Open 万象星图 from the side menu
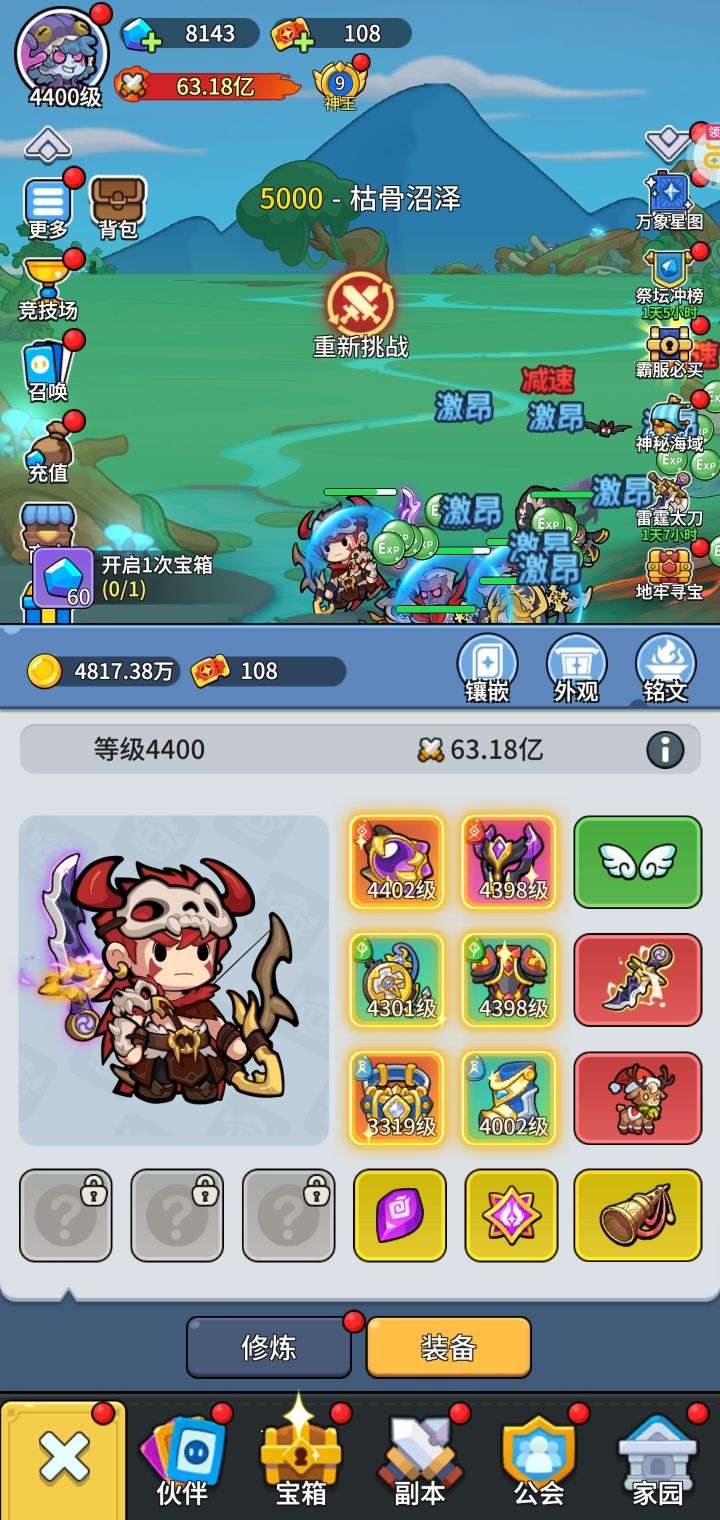The width and height of the screenshot is (720, 1520). coord(669,200)
